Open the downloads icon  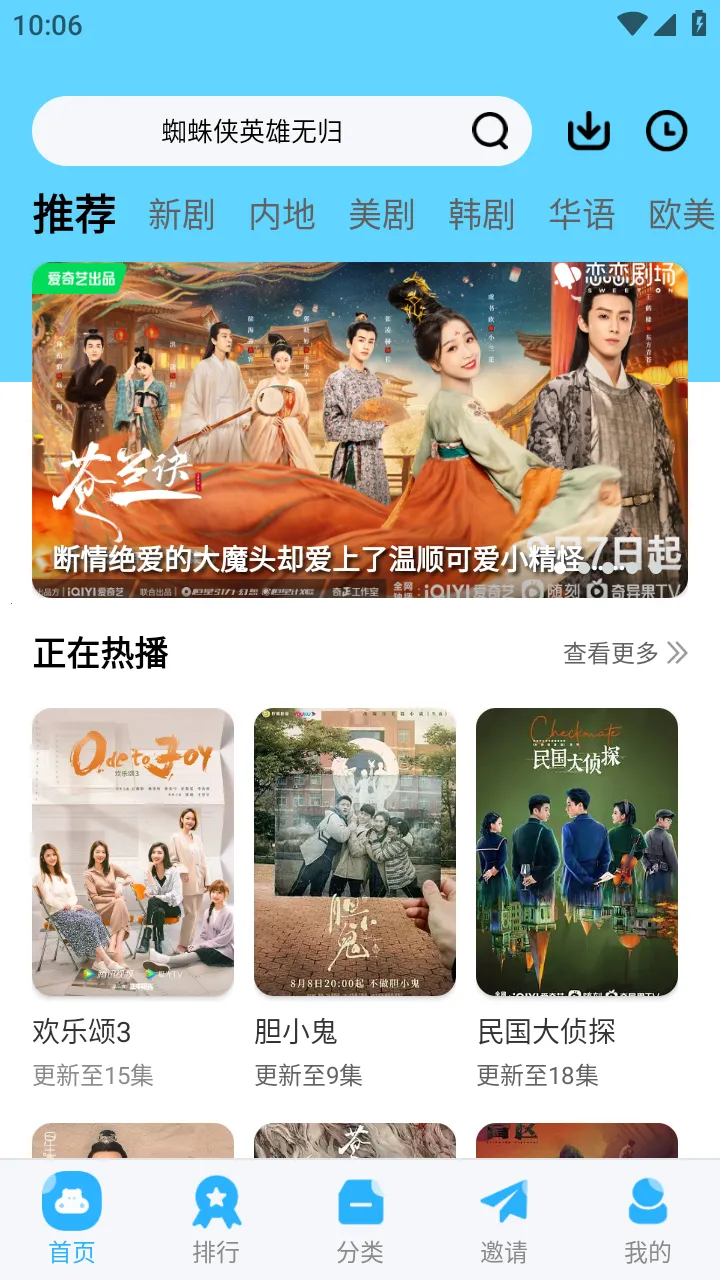(589, 131)
